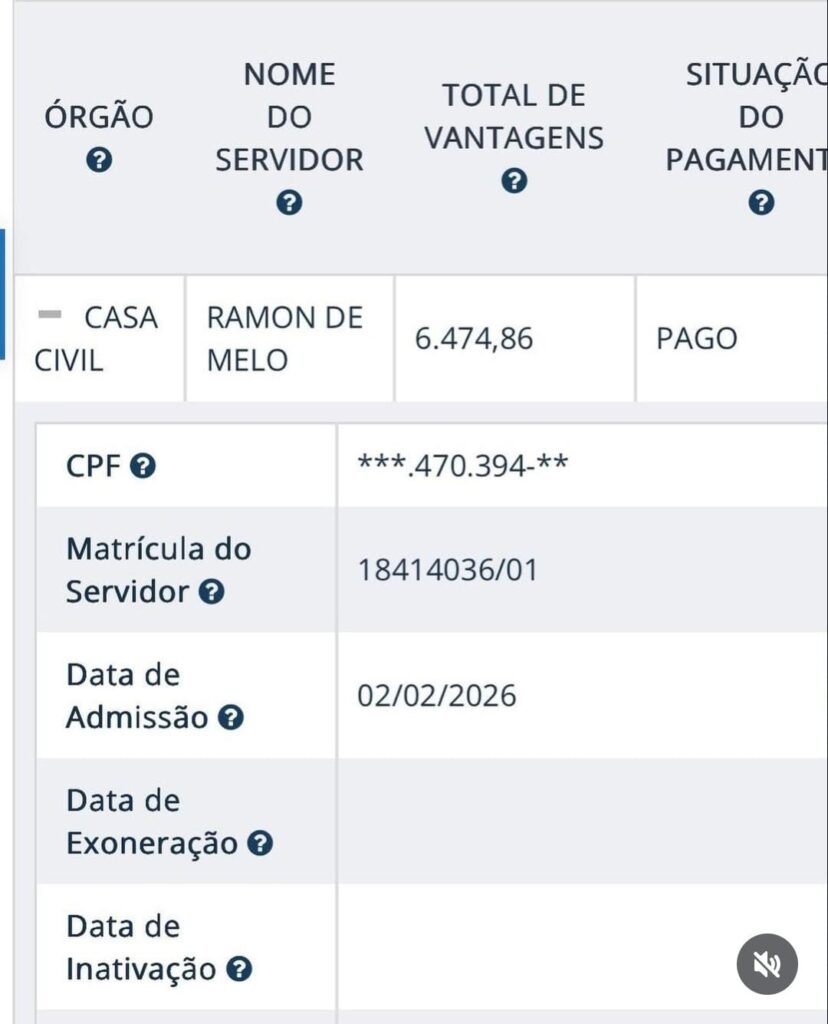
Task: Open help for Matrícula do Servidor
Action: point(212,592)
